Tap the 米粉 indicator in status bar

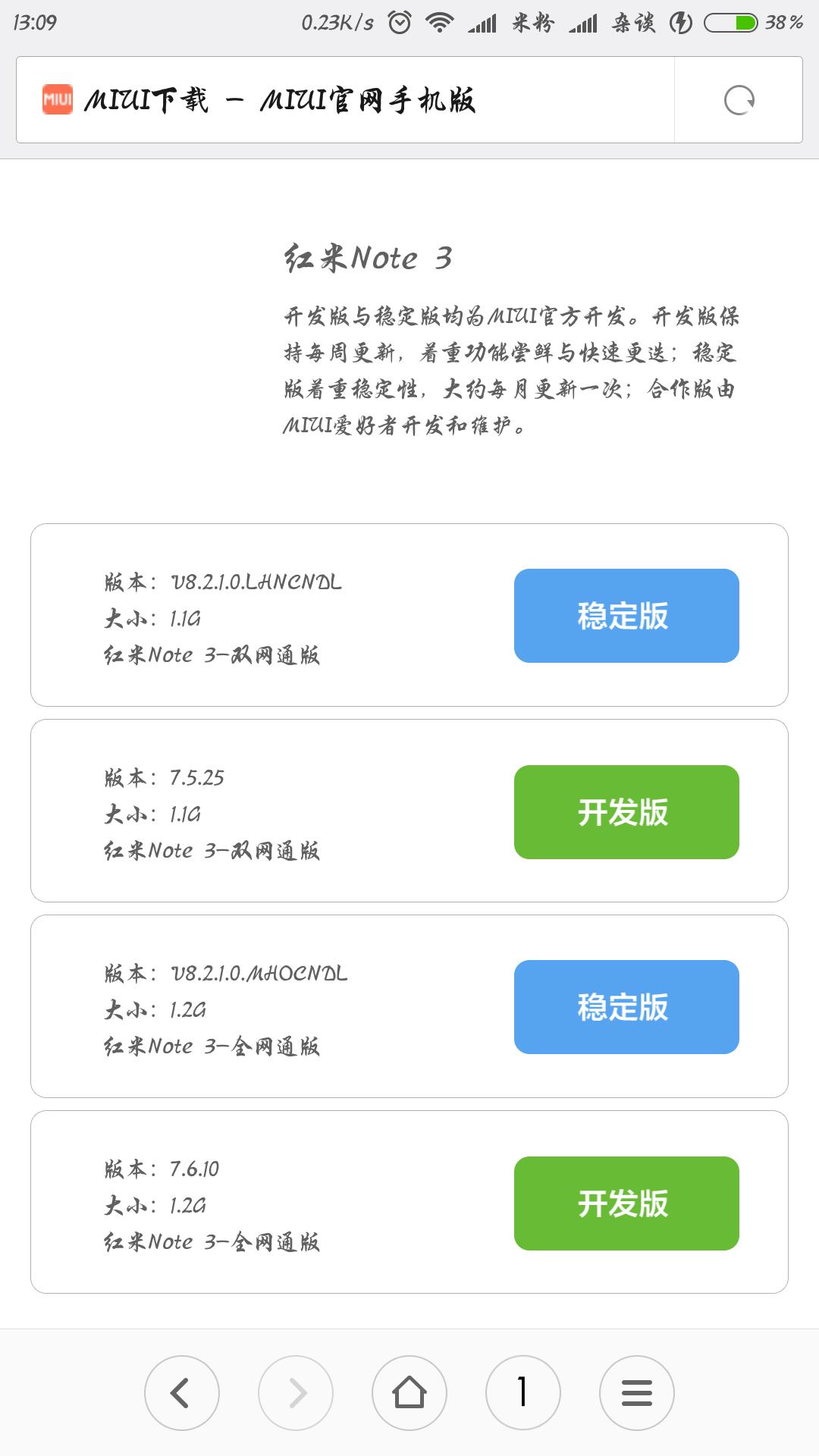pos(531,23)
